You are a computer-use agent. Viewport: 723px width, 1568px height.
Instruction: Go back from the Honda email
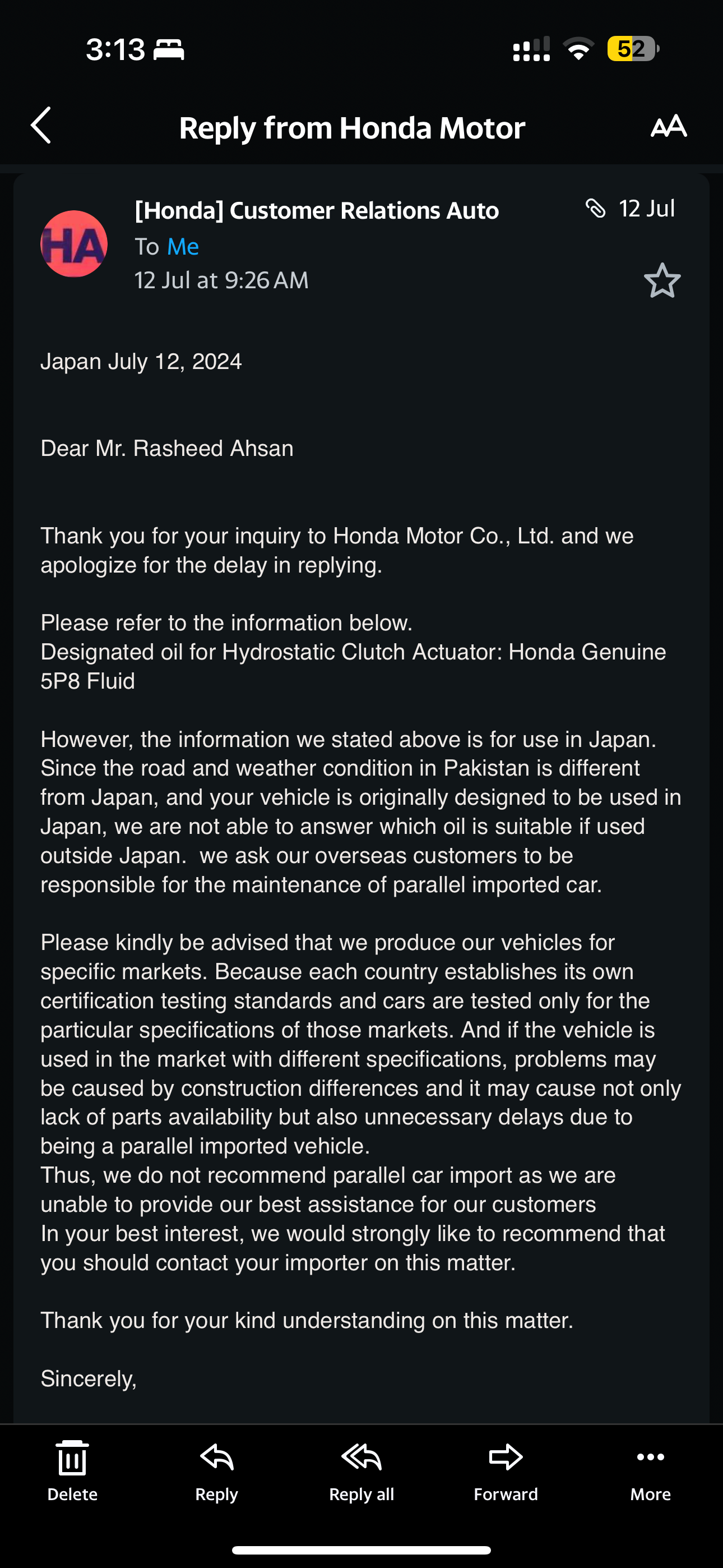click(41, 126)
